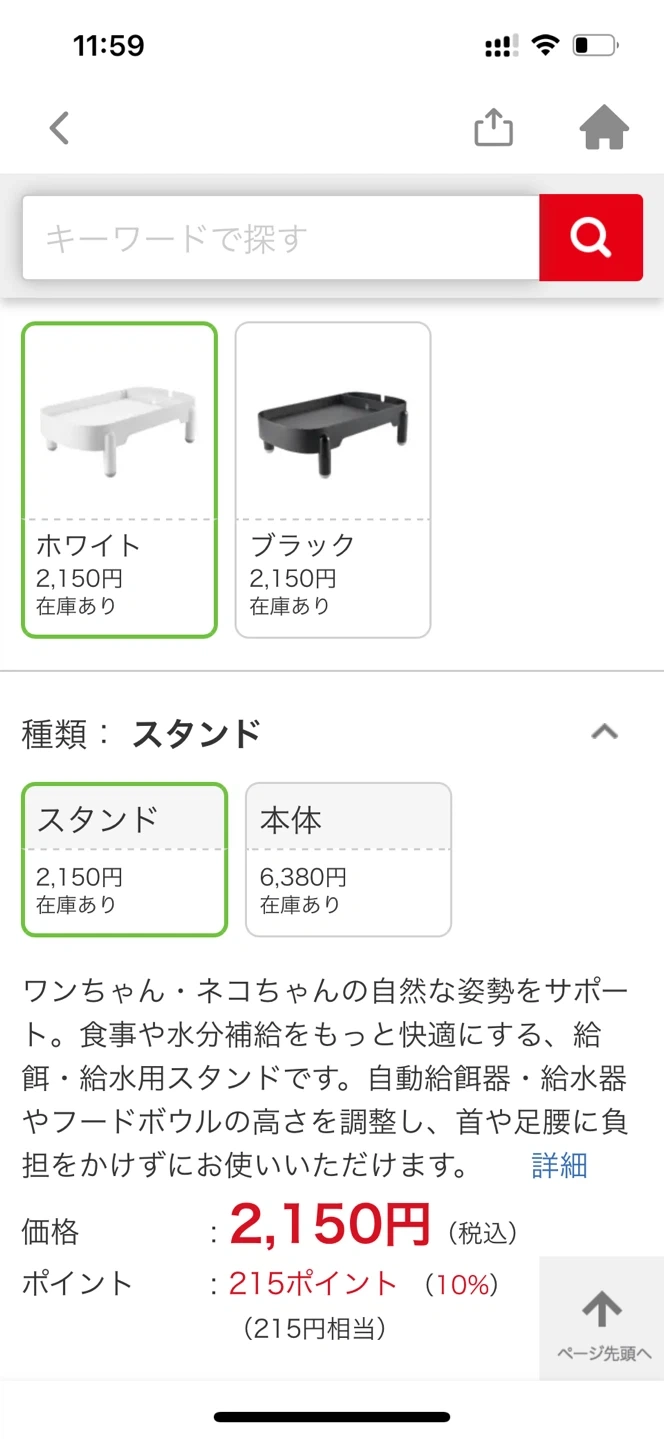Open the 詳細 link in description

(559, 1165)
